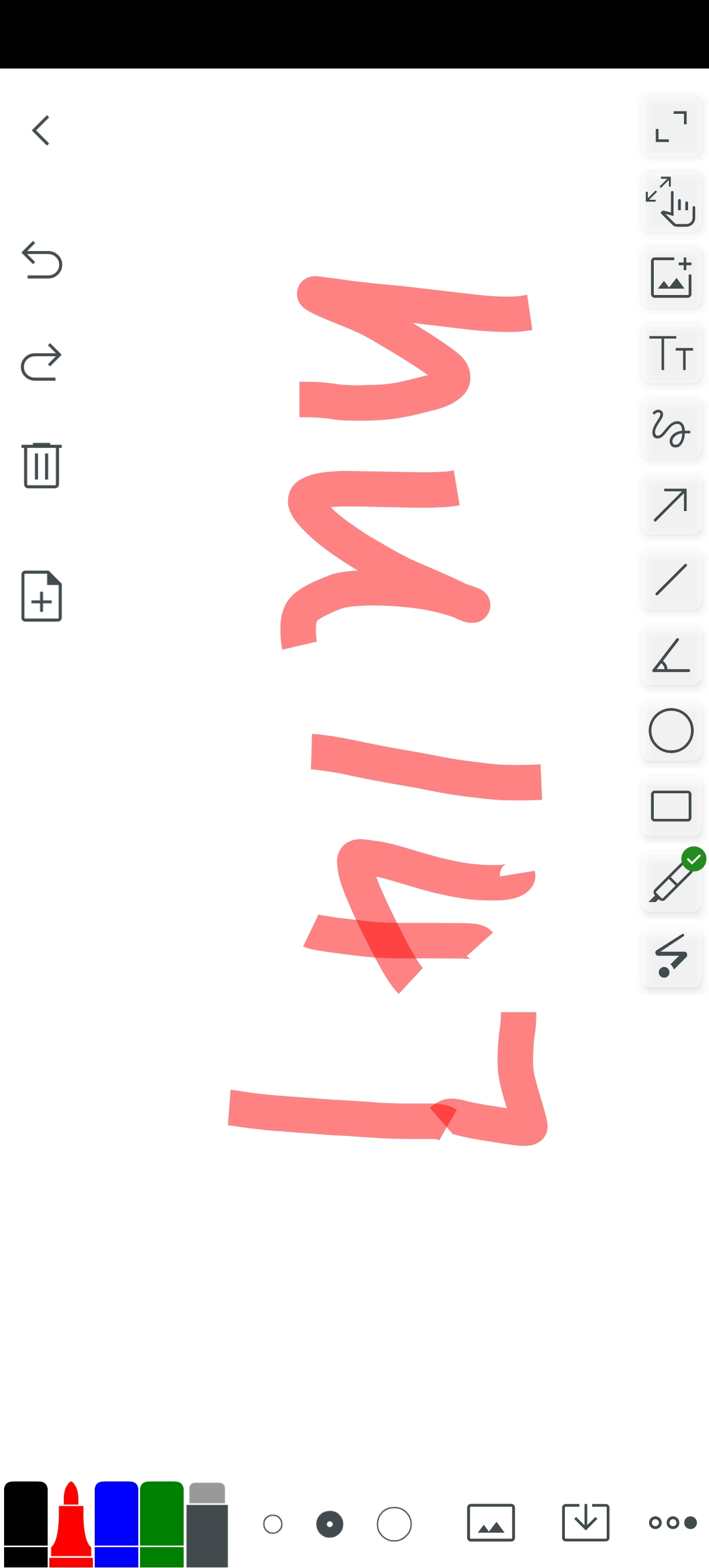Select the highlighter pen tool
Image resolution: width=709 pixels, height=1568 pixels.
pyautogui.click(x=671, y=882)
